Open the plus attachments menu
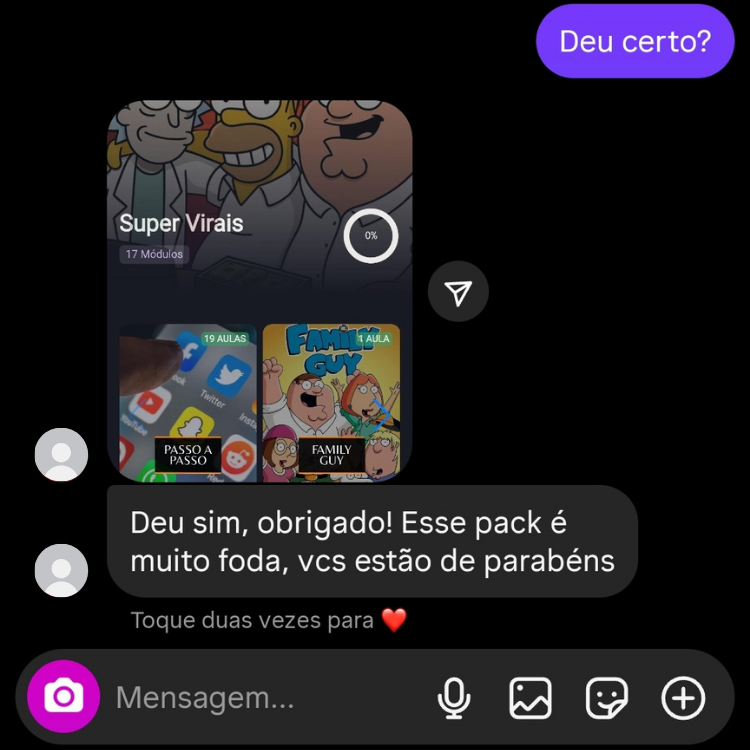The image size is (750, 750). pos(683,697)
